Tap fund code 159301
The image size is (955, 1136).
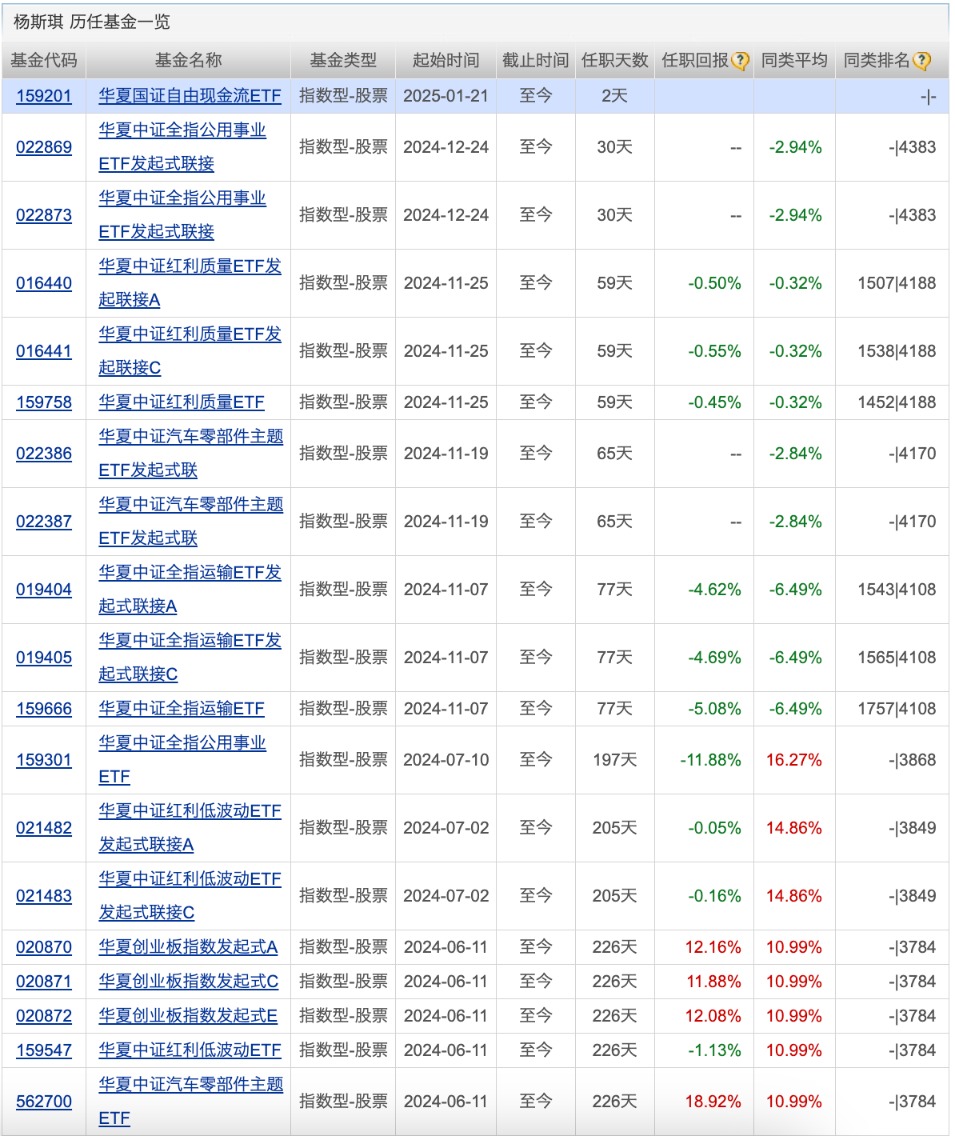(x=44, y=759)
